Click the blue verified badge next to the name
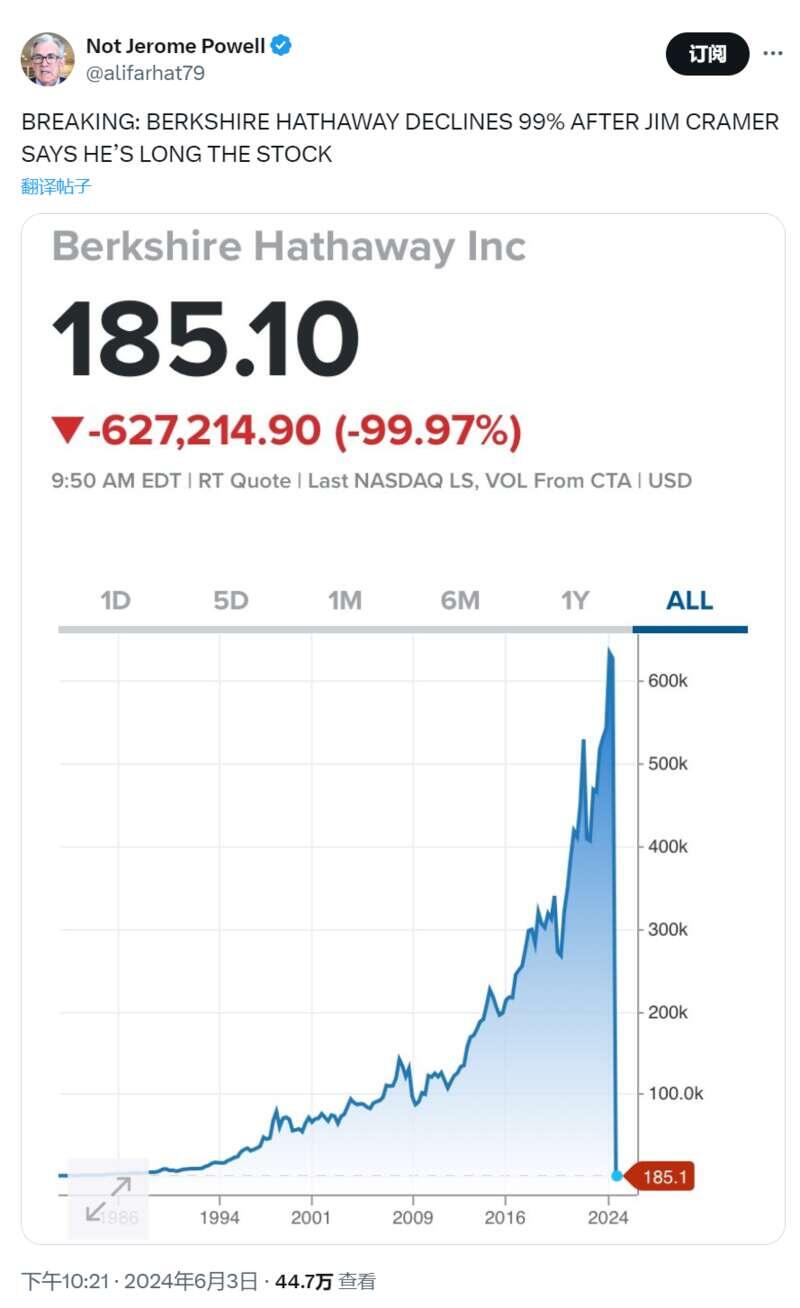The height and width of the screenshot is (1308, 800). pyautogui.click(x=282, y=45)
